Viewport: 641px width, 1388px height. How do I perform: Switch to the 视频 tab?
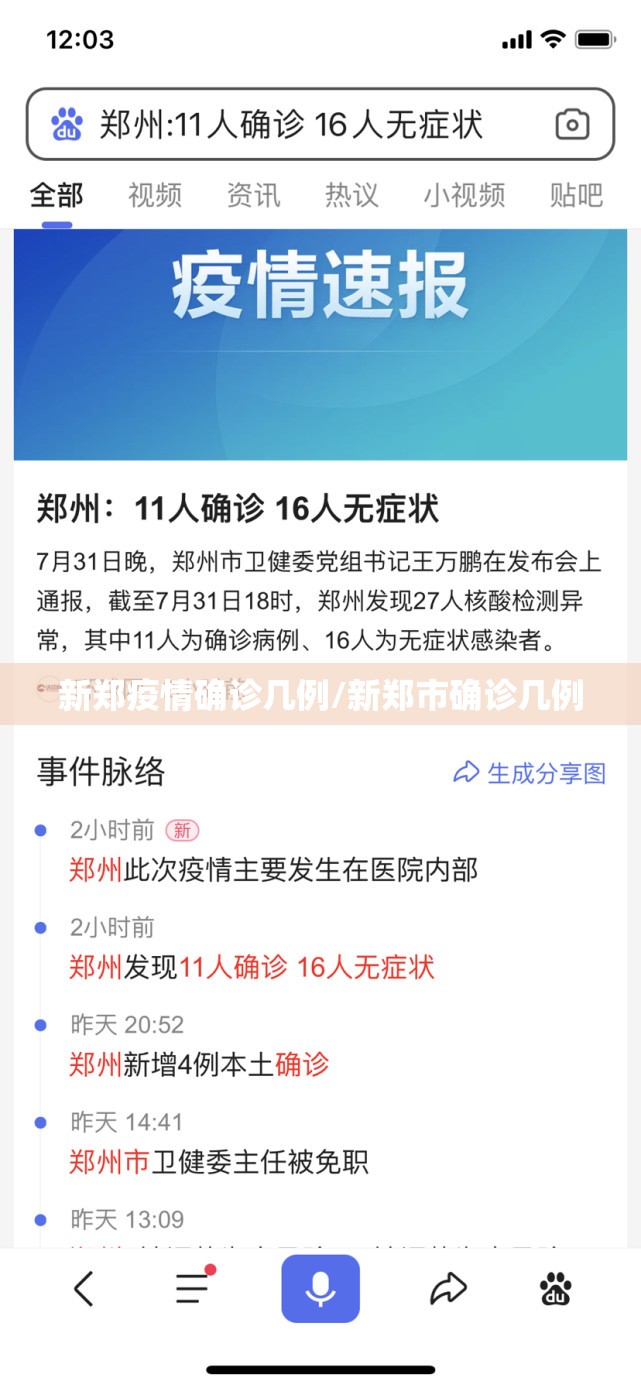[154, 194]
